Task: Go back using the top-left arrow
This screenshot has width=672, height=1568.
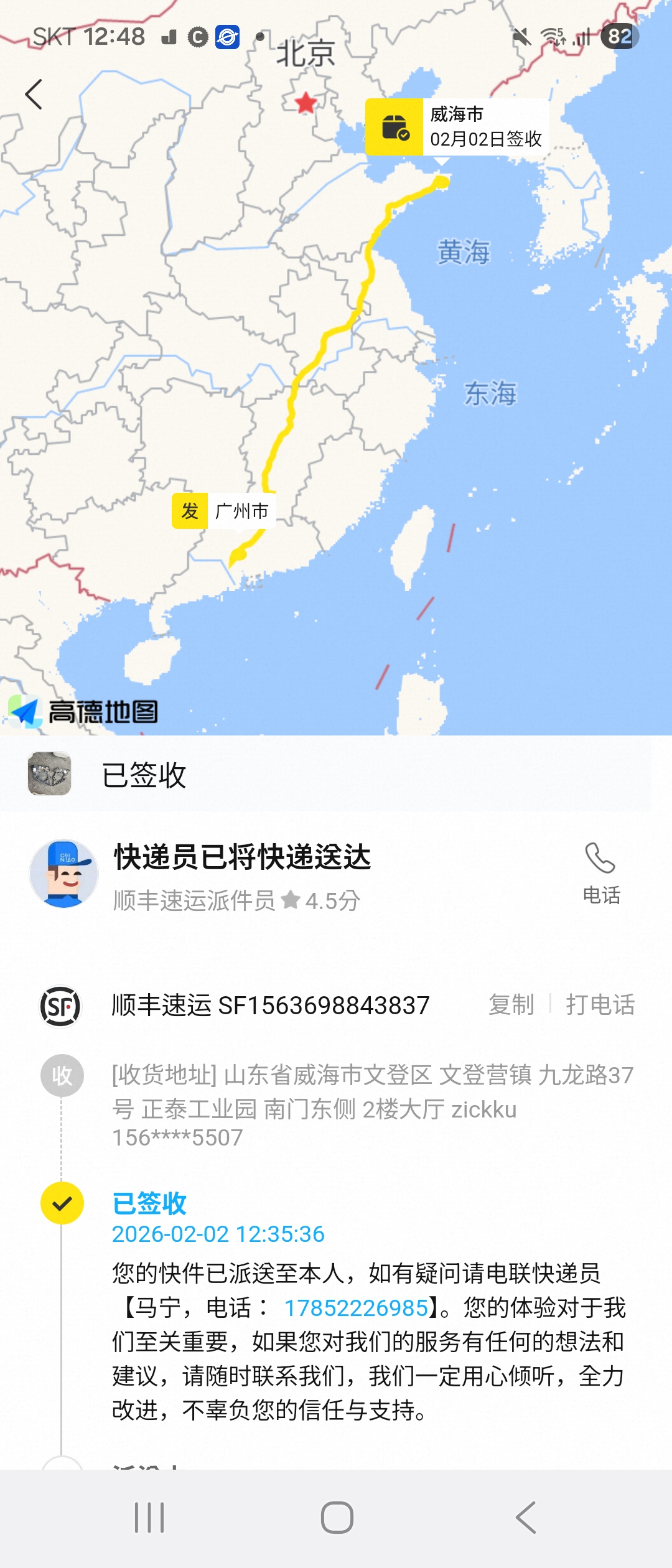Action: (x=34, y=95)
